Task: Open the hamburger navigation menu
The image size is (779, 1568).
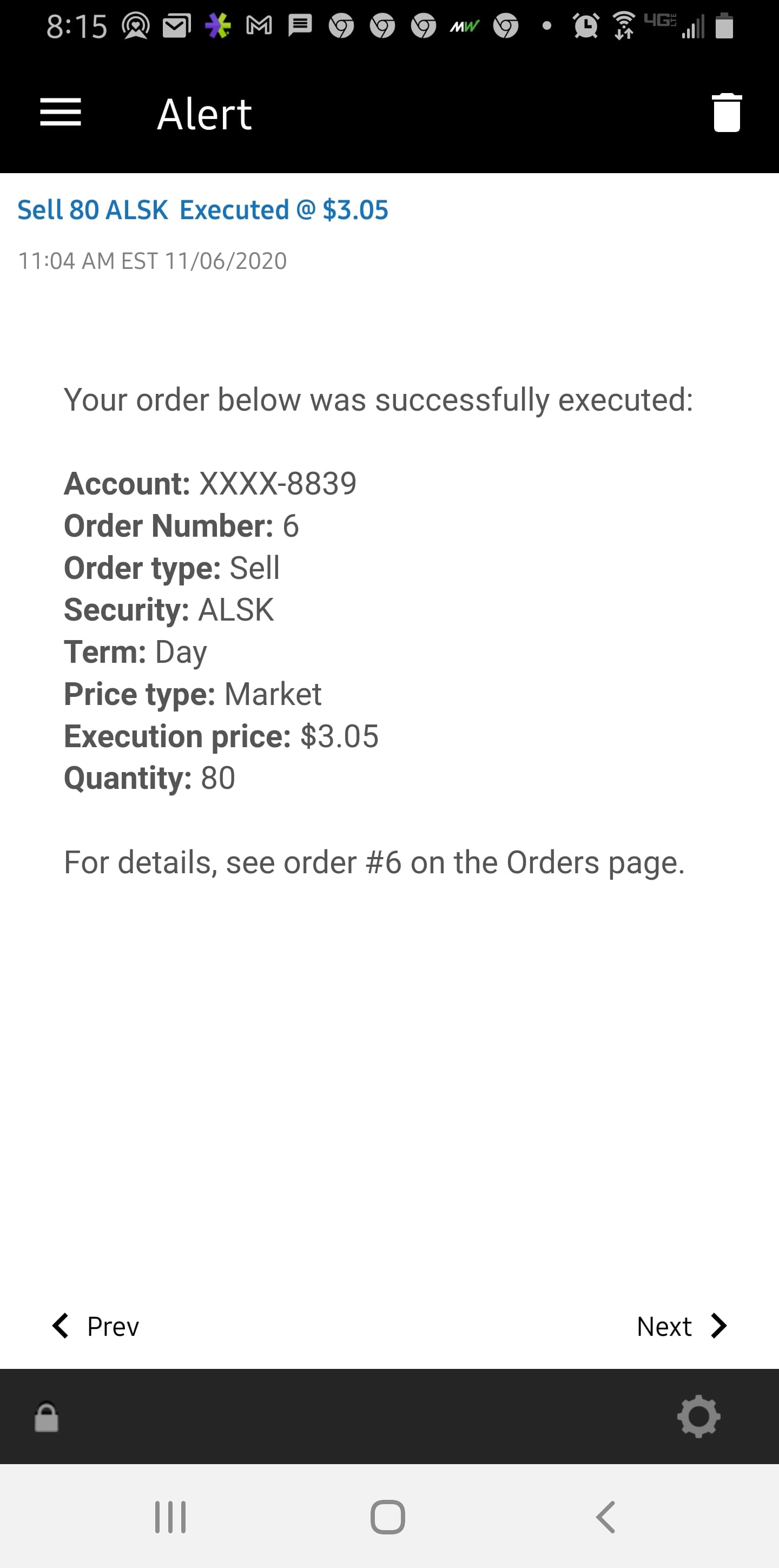Action: point(60,113)
